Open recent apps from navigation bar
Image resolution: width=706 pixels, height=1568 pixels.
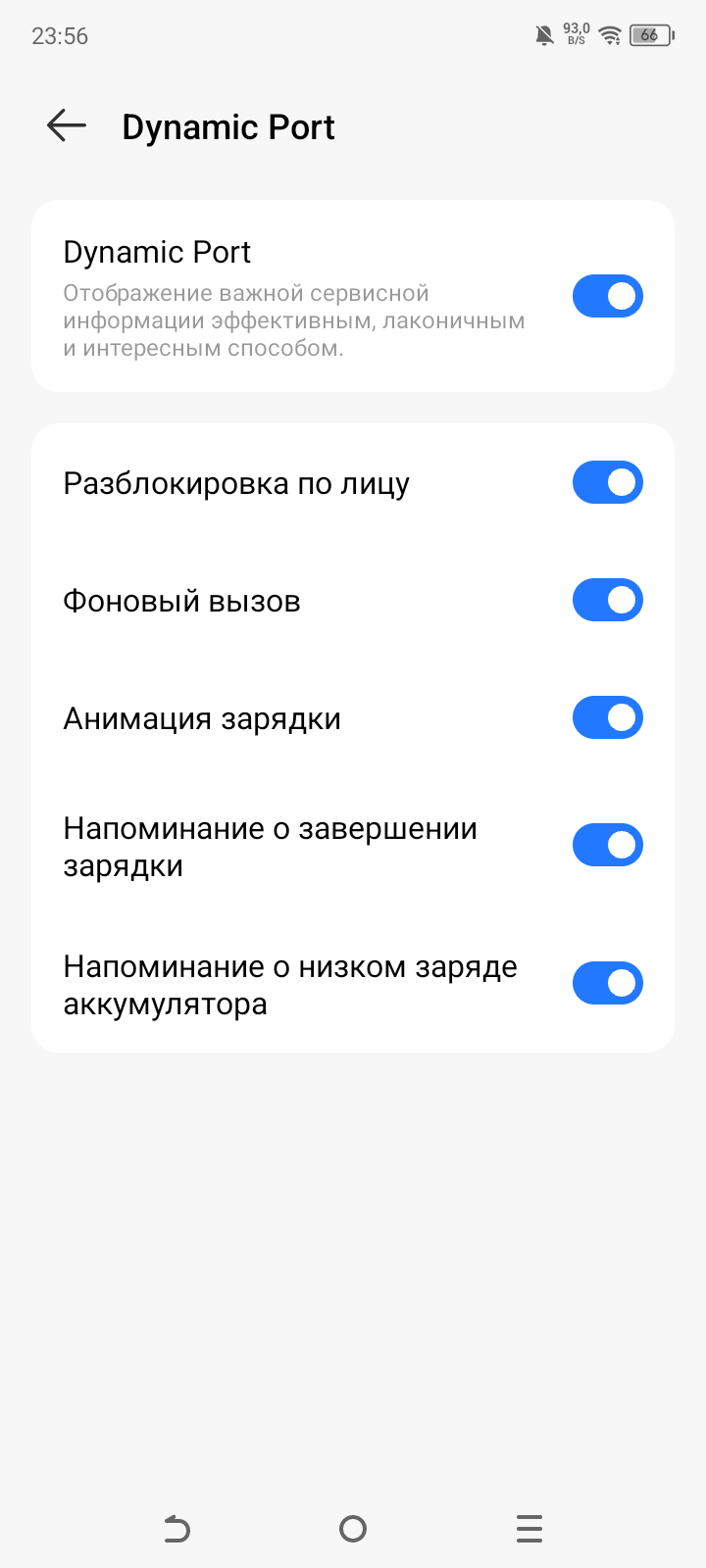(529, 1529)
